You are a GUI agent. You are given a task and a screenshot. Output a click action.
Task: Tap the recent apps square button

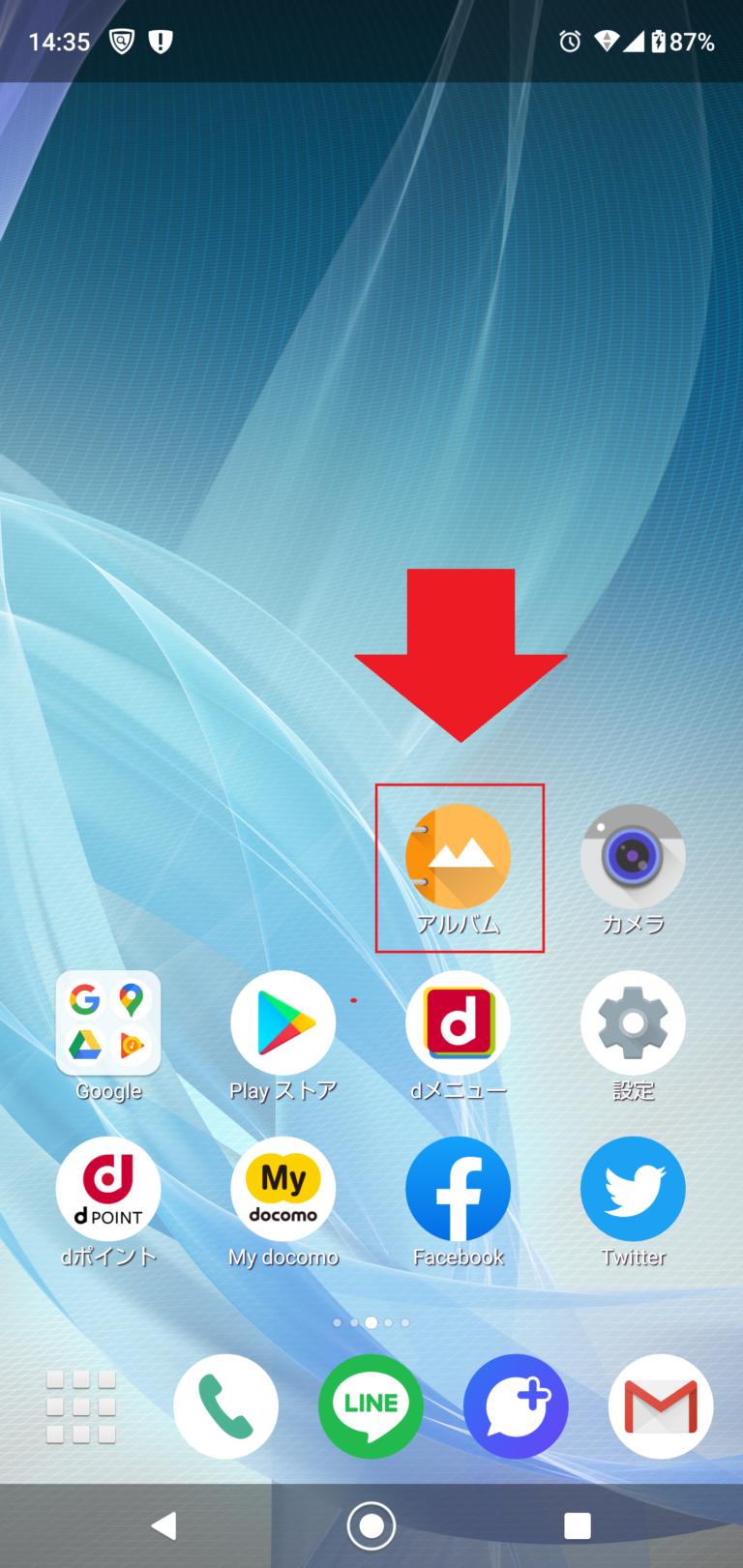coord(578,1525)
